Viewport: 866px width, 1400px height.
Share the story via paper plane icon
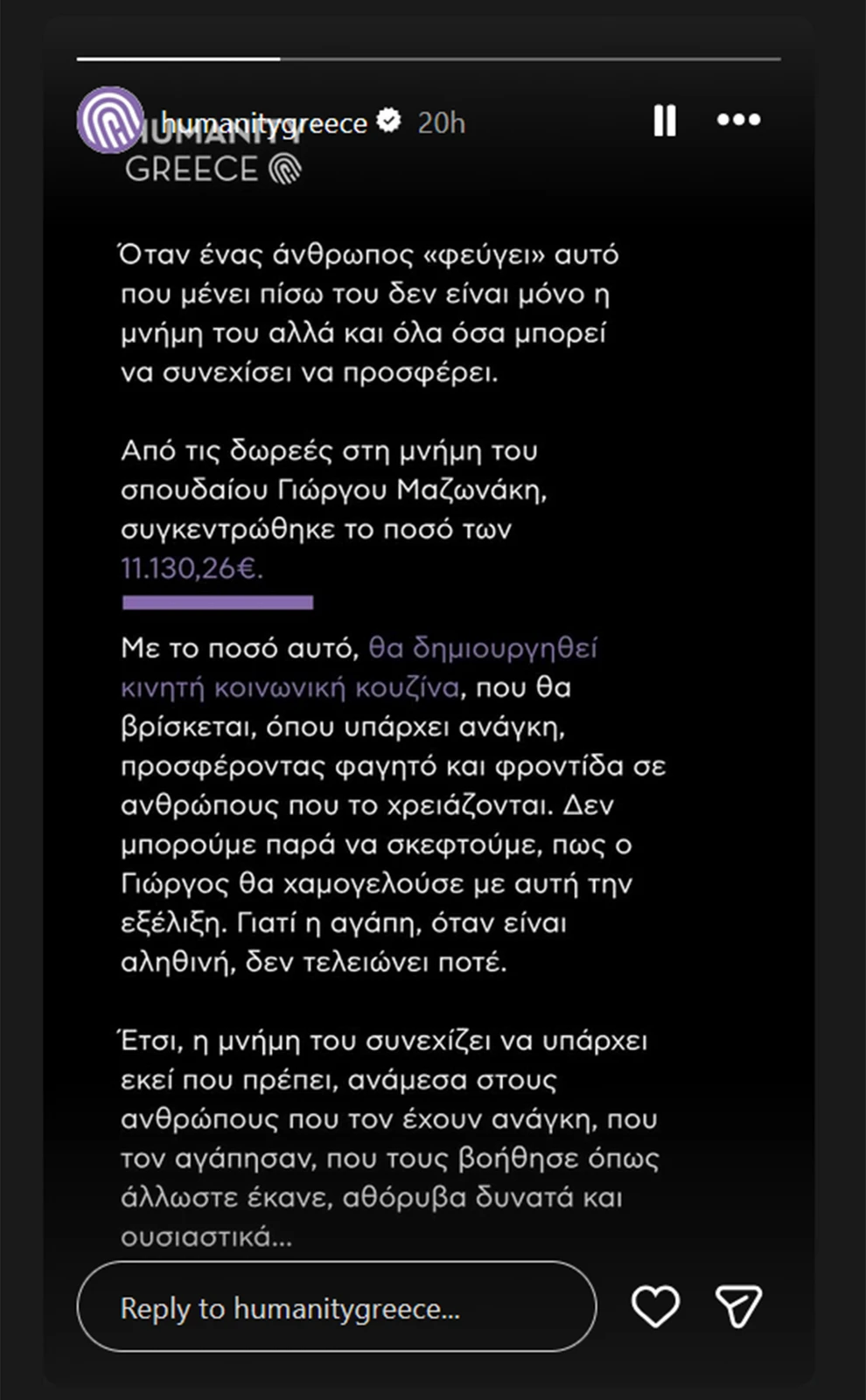(738, 1306)
